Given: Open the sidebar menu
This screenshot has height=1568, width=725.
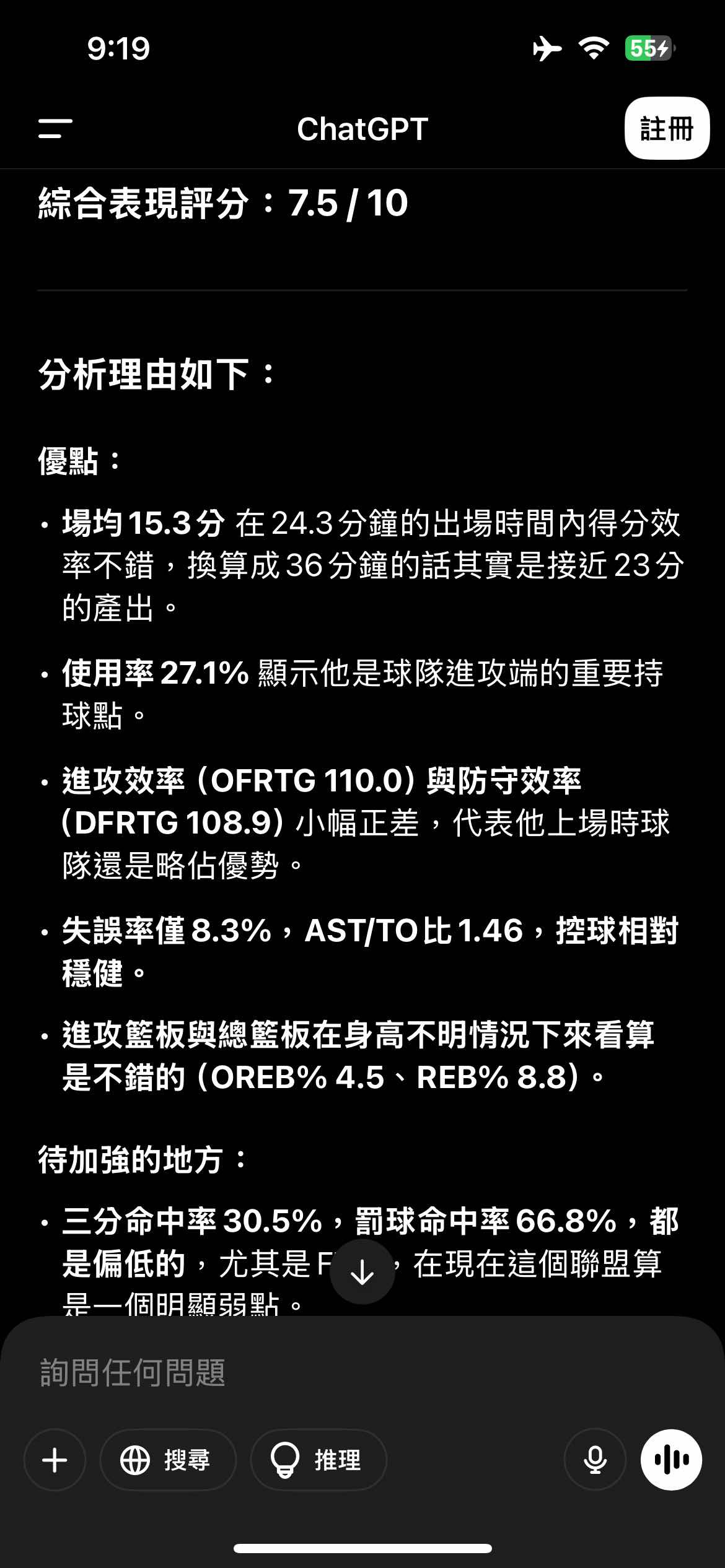Looking at the screenshot, I should [x=55, y=129].
